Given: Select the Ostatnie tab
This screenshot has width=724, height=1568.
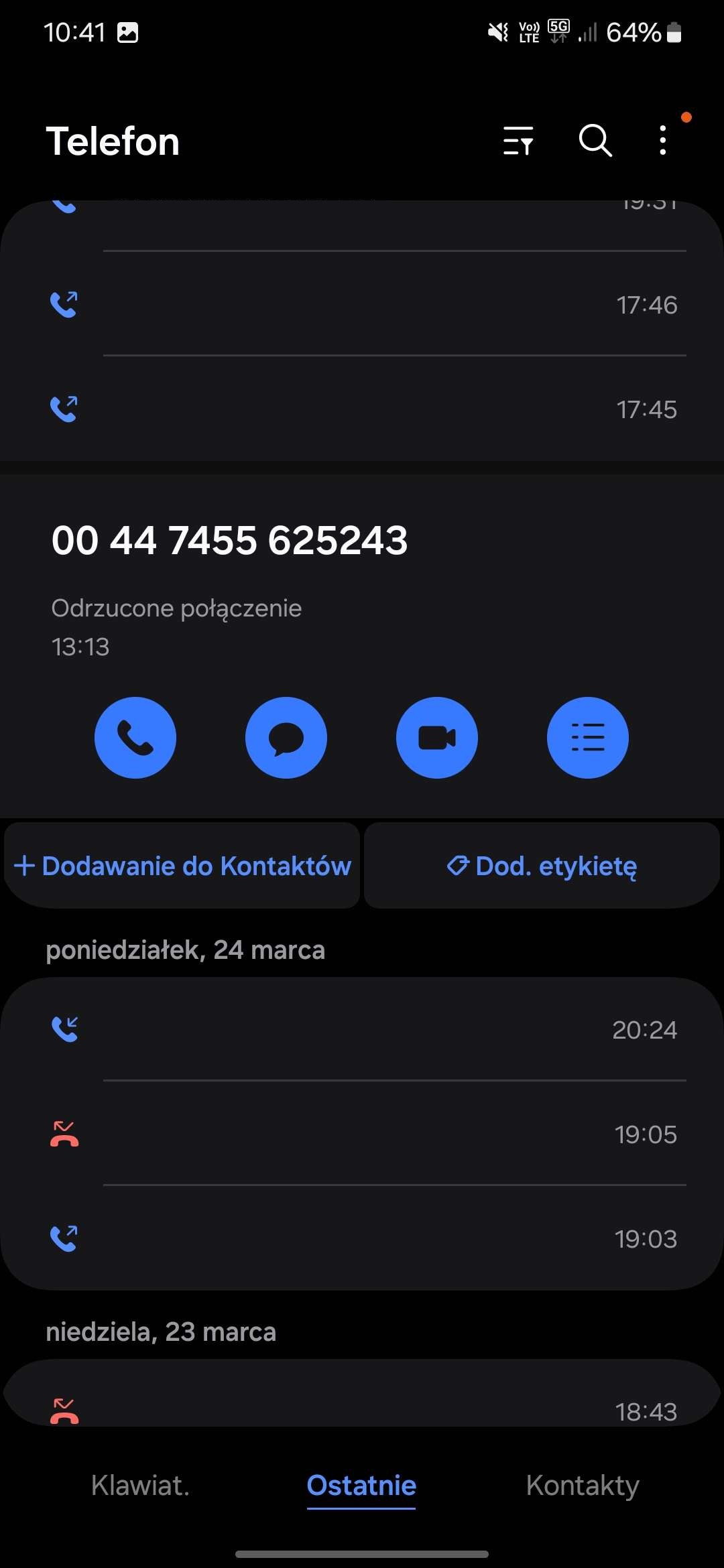Looking at the screenshot, I should tap(361, 1486).
